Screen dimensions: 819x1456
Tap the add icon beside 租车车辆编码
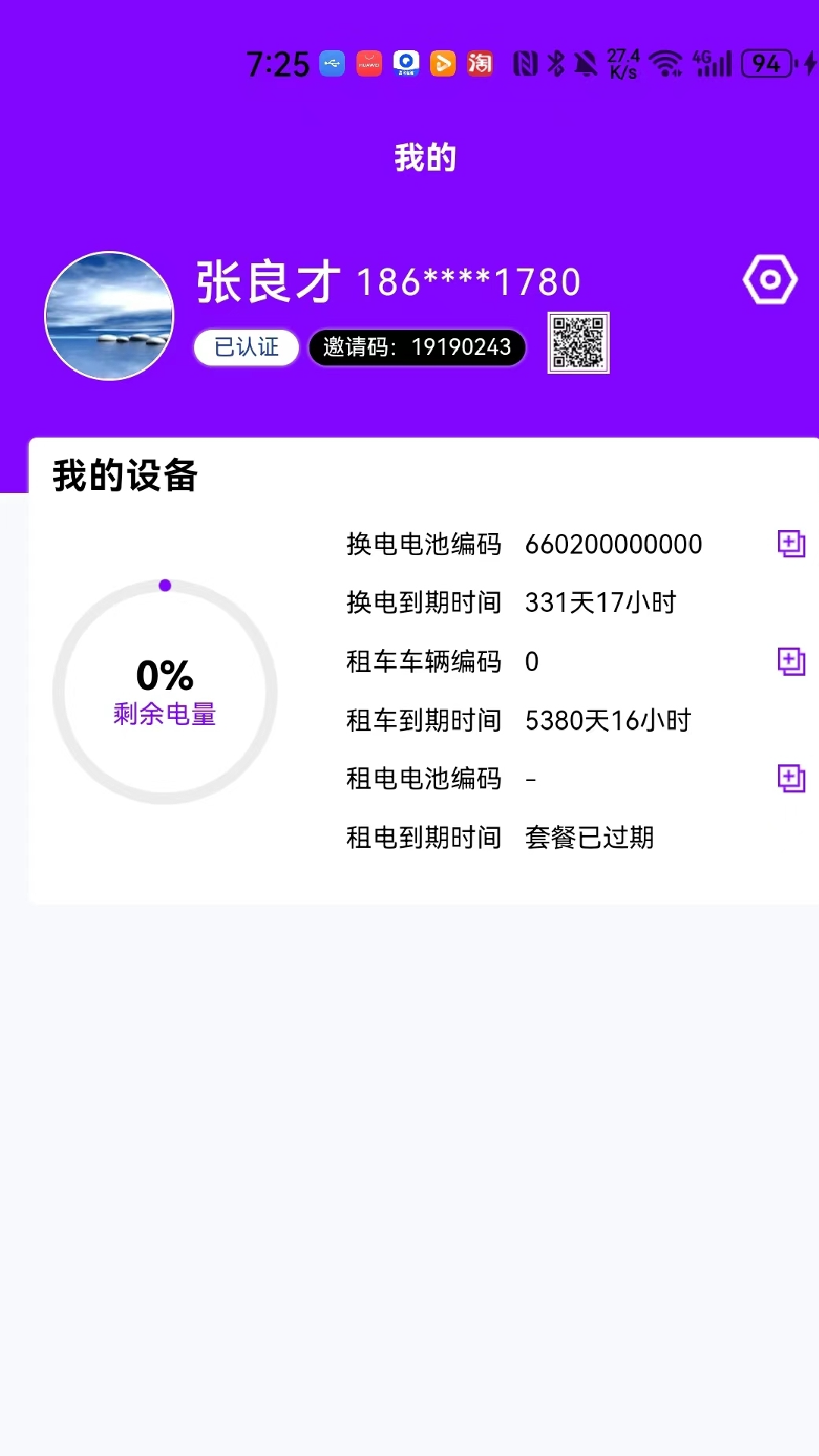[791, 661]
